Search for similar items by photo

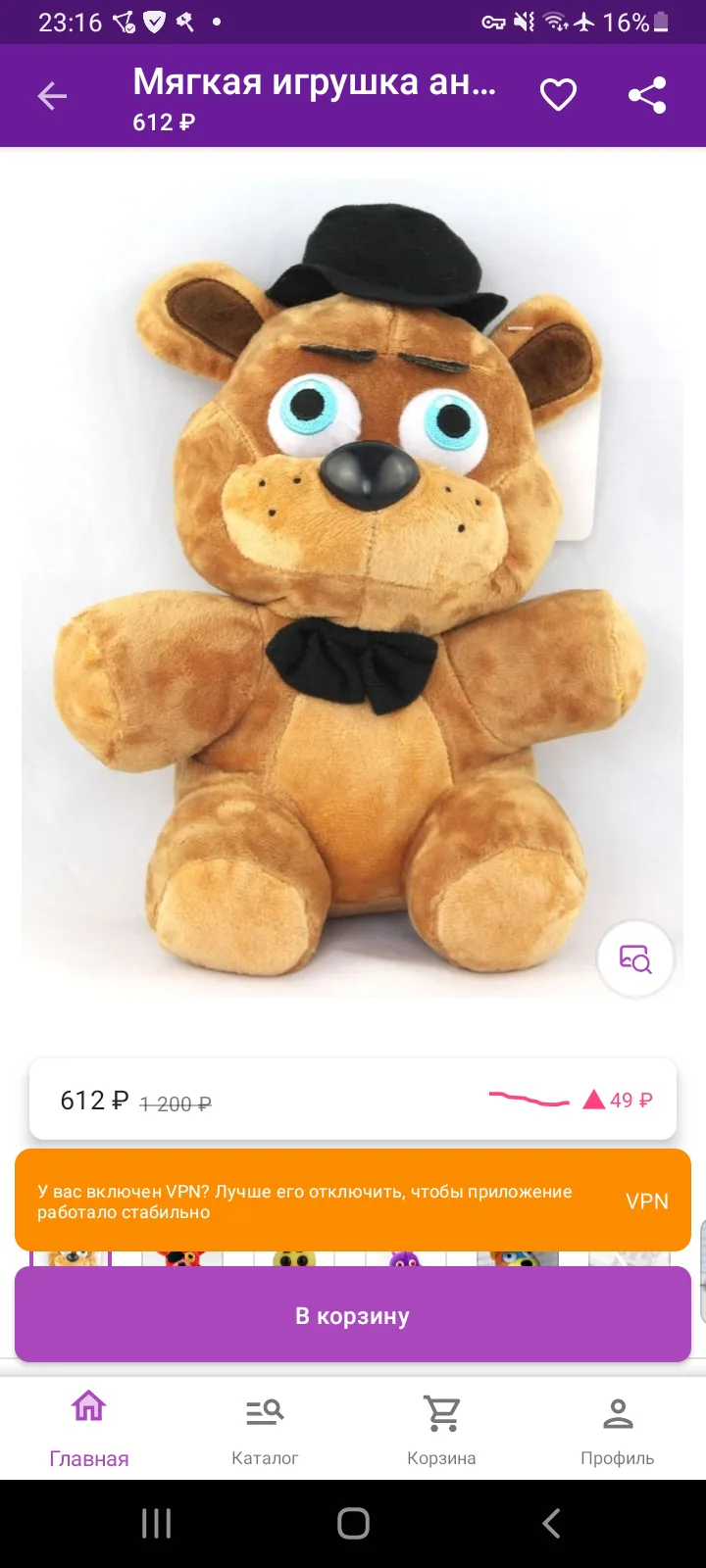click(x=635, y=958)
